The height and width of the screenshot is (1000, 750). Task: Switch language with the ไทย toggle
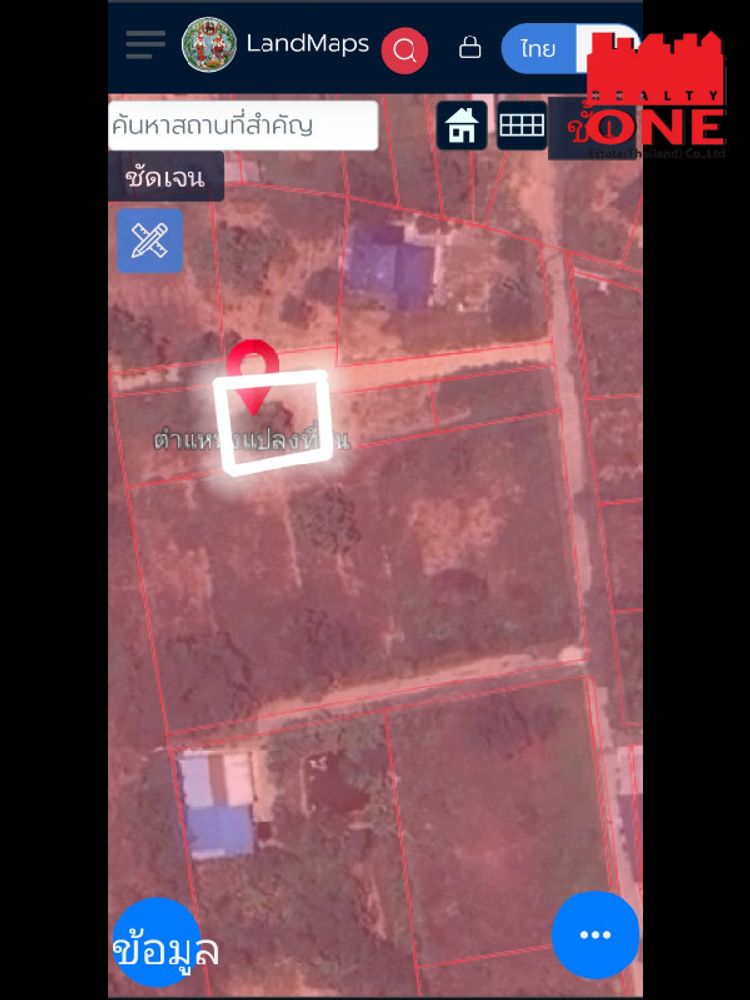coord(539,48)
